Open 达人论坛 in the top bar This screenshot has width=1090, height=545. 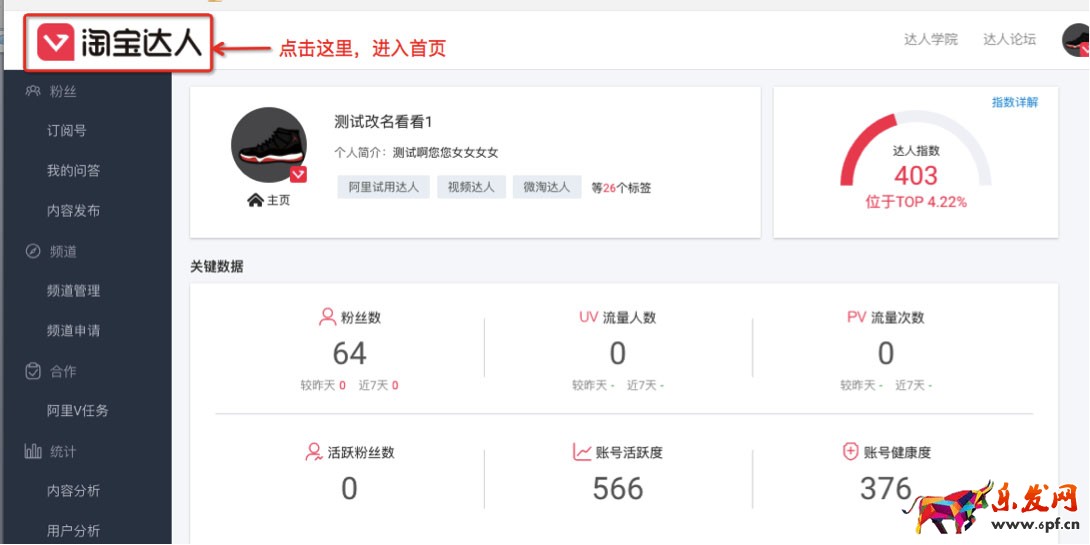coord(1009,40)
